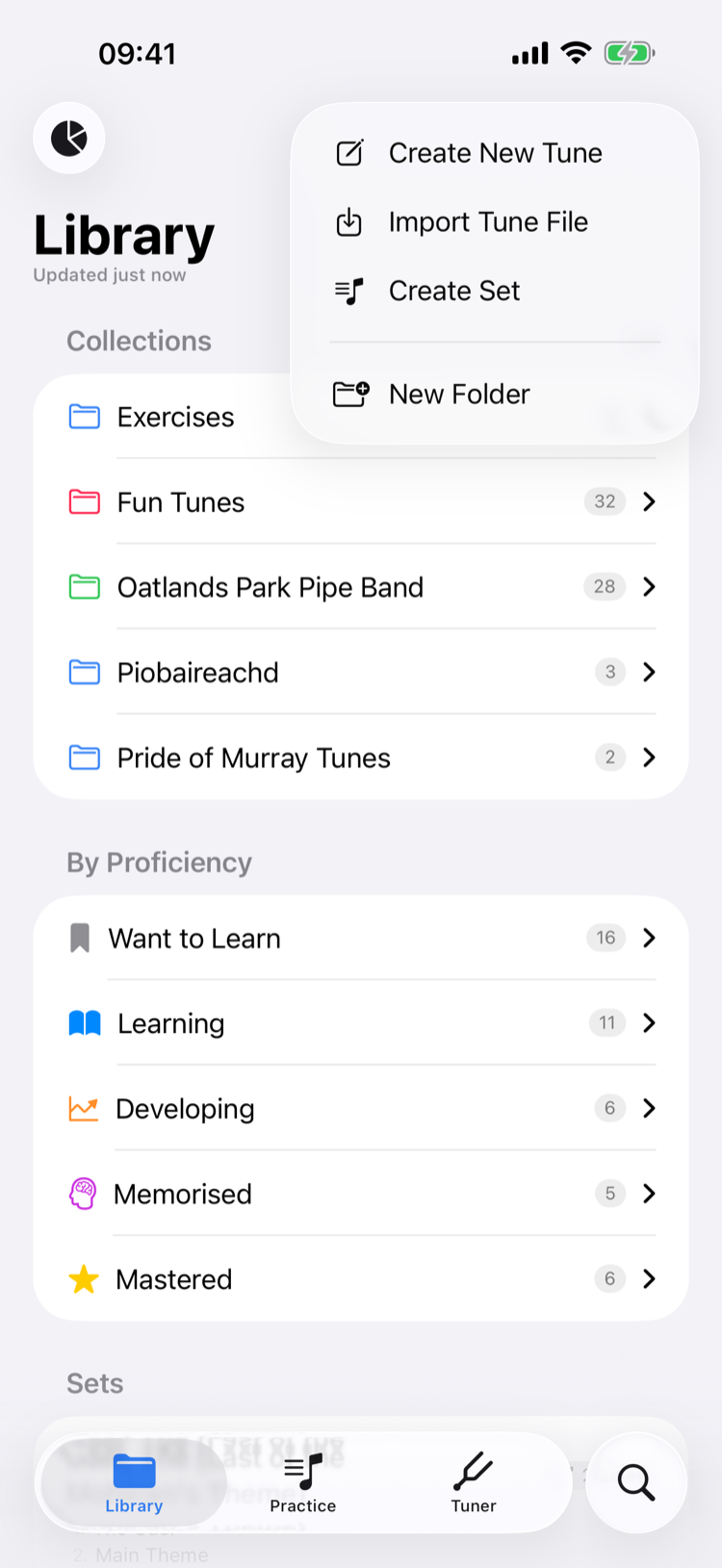Click the Developing trending chart icon
Viewport: 722px width, 1568px height.
coord(84,1108)
